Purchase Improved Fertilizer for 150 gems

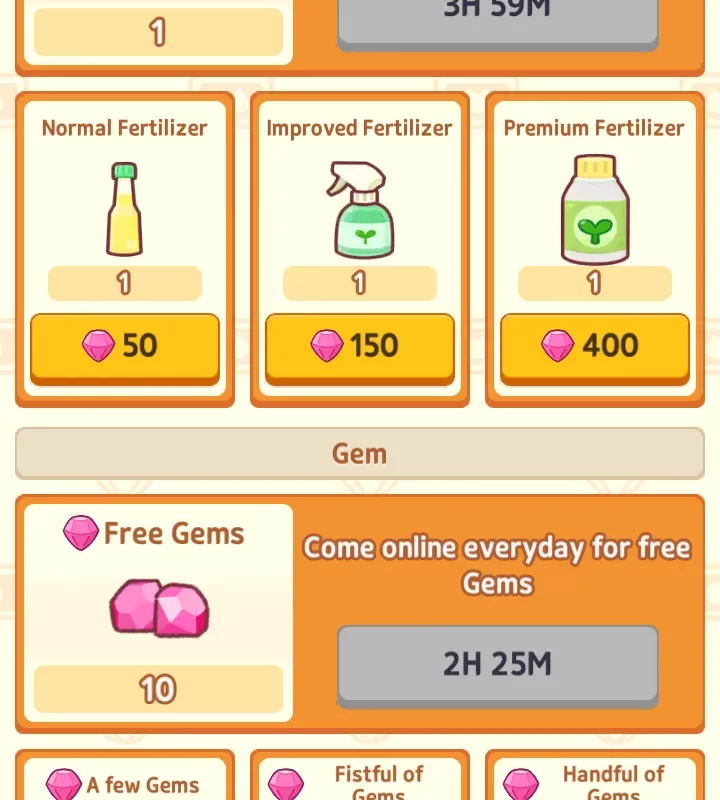[360, 346]
